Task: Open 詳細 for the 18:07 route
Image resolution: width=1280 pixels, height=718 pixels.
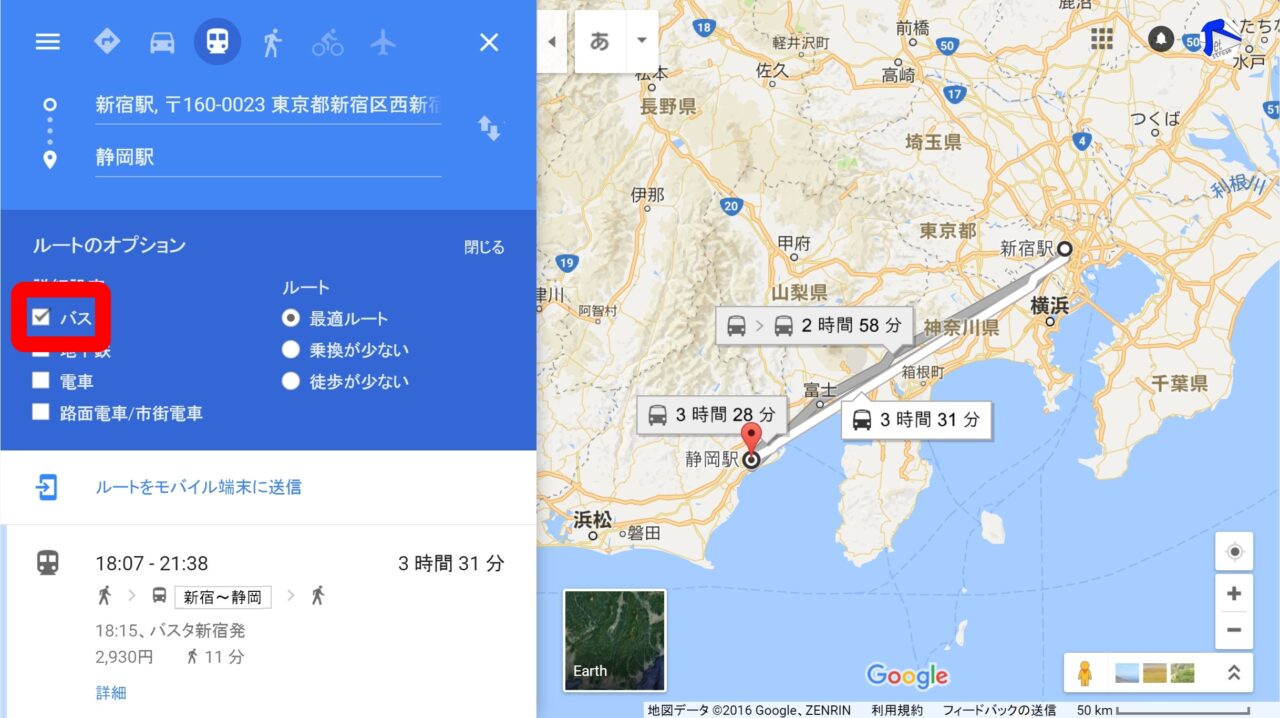Action: pyautogui.click(x=110, y=692)
